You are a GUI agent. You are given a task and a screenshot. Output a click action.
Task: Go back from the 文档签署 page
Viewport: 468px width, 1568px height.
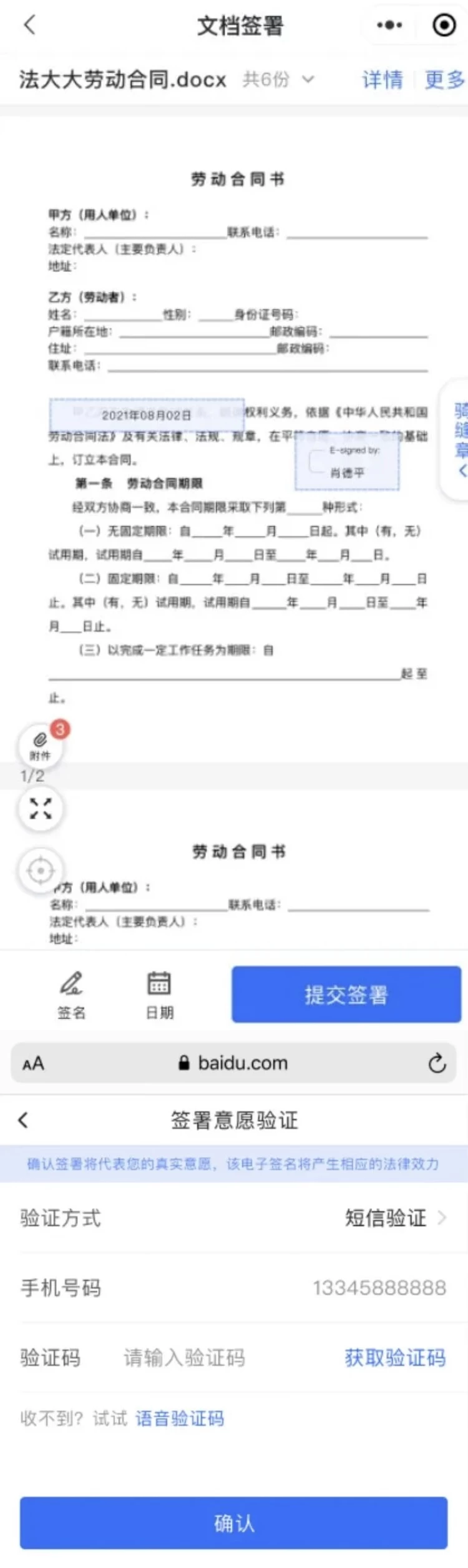(29, 25)
